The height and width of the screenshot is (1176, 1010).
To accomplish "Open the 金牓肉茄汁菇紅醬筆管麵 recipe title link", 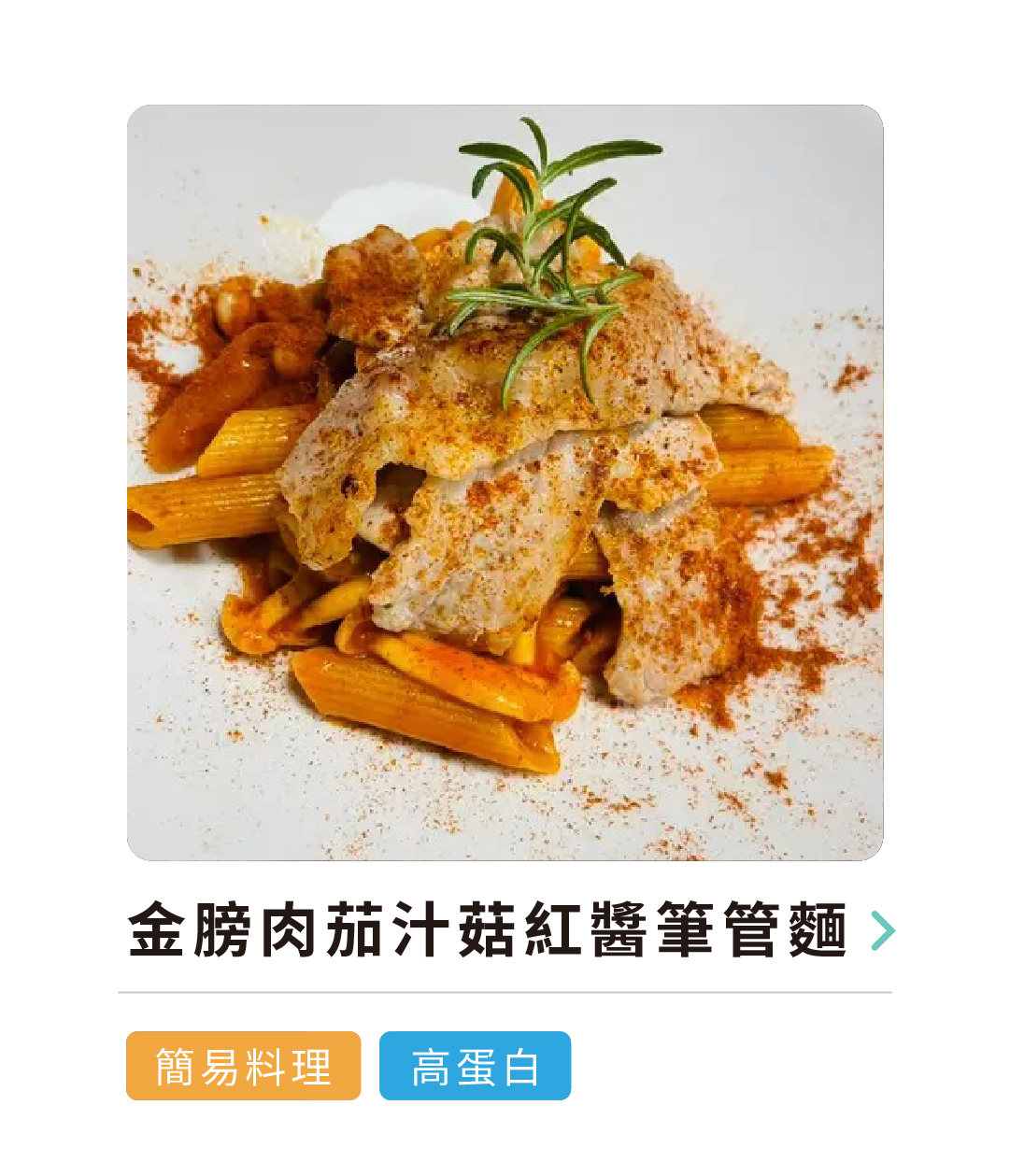I will click(488, 930).
